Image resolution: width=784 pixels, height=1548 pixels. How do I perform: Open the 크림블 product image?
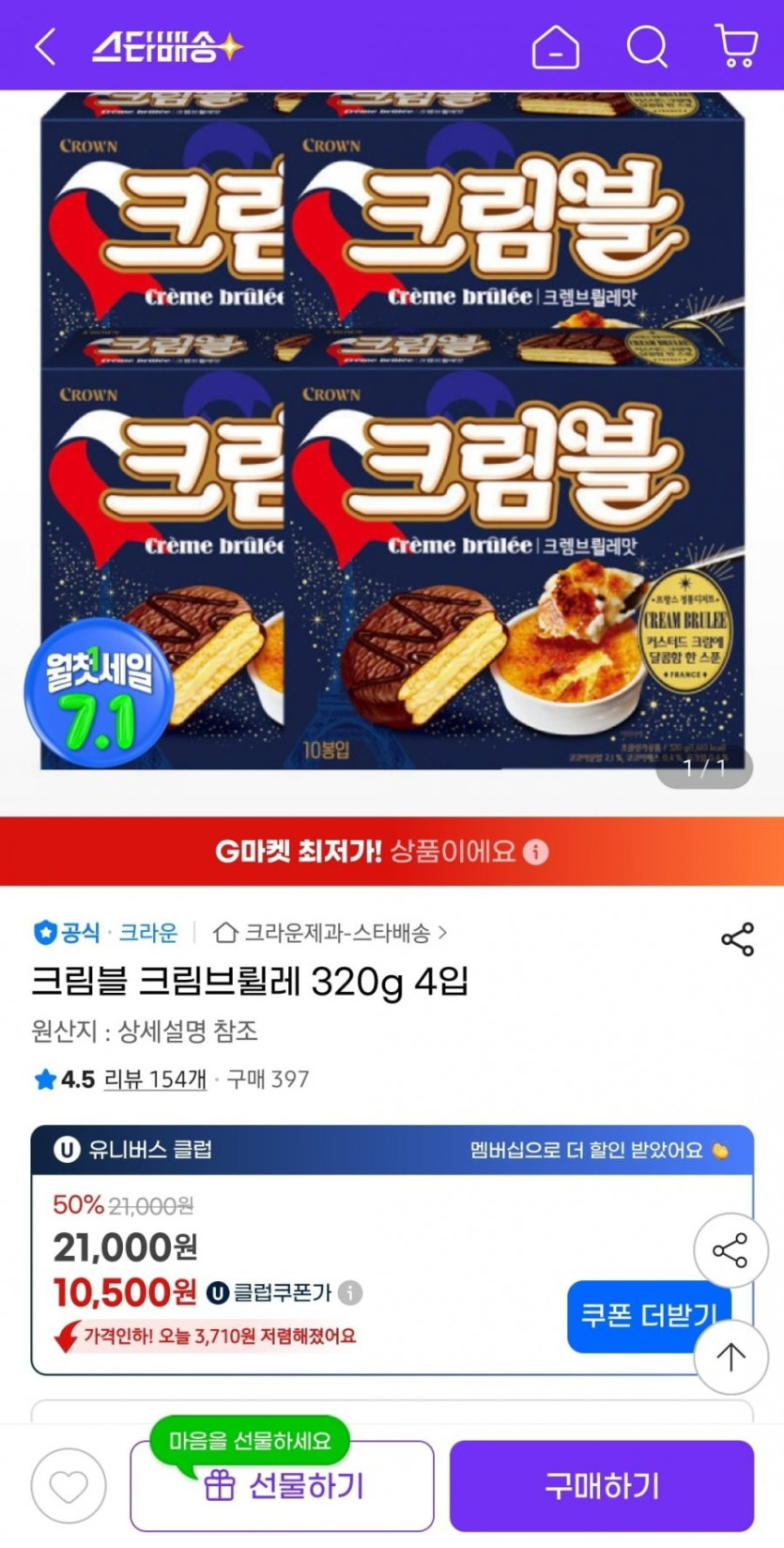392,432
